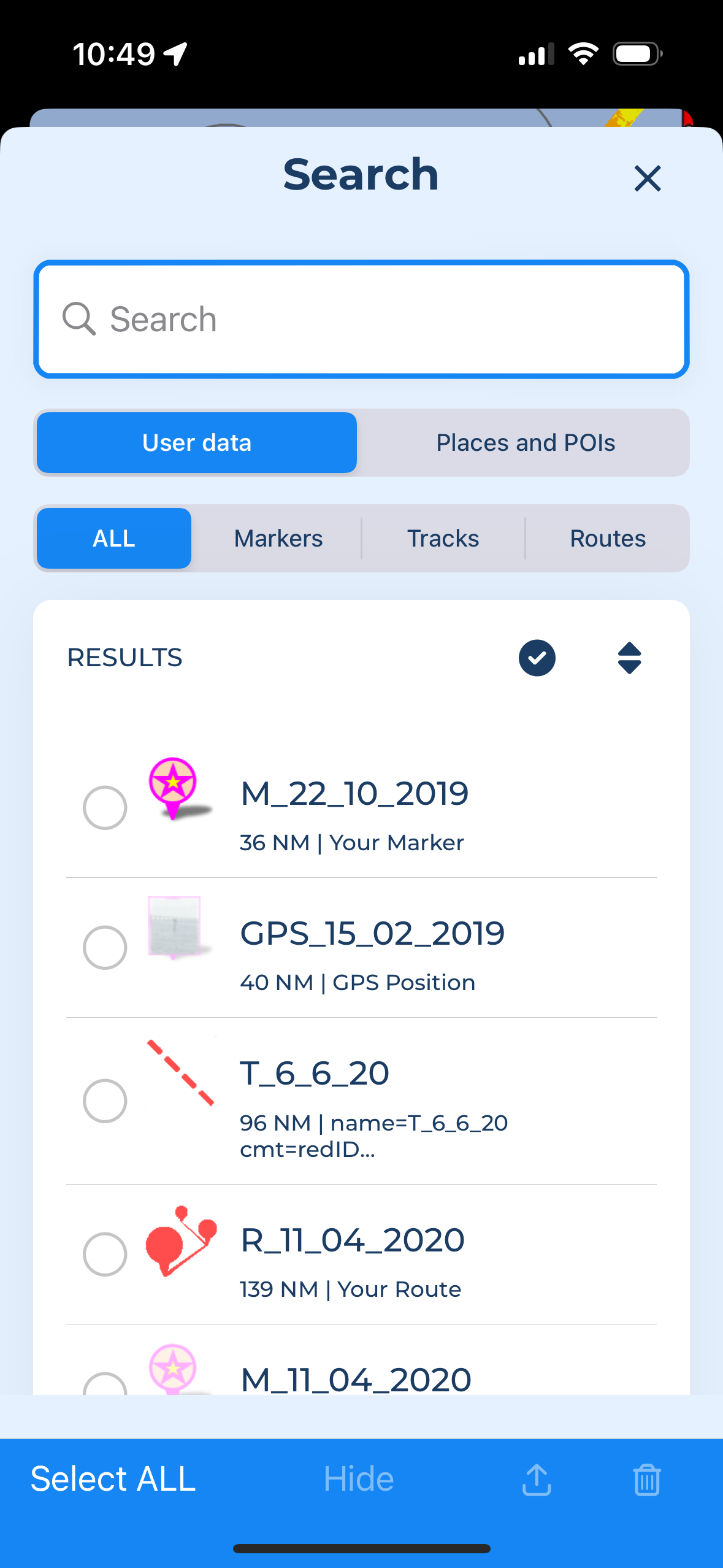Viewport: 723px width, 1568px height.
Task: Tap the Search text field
Action: [361, 319]
